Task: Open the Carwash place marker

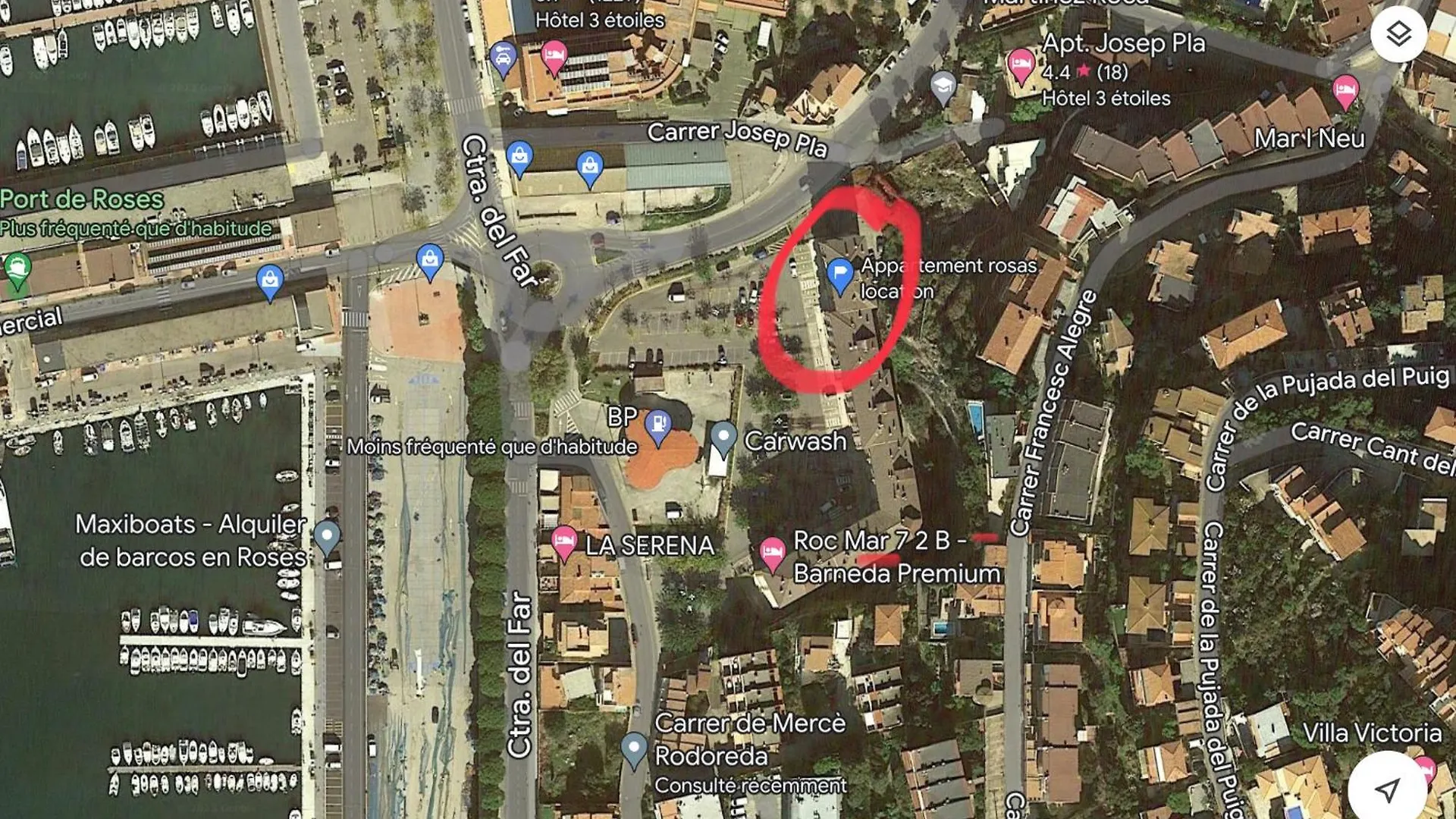Action: pyautogui.click(x=723, y=438)
